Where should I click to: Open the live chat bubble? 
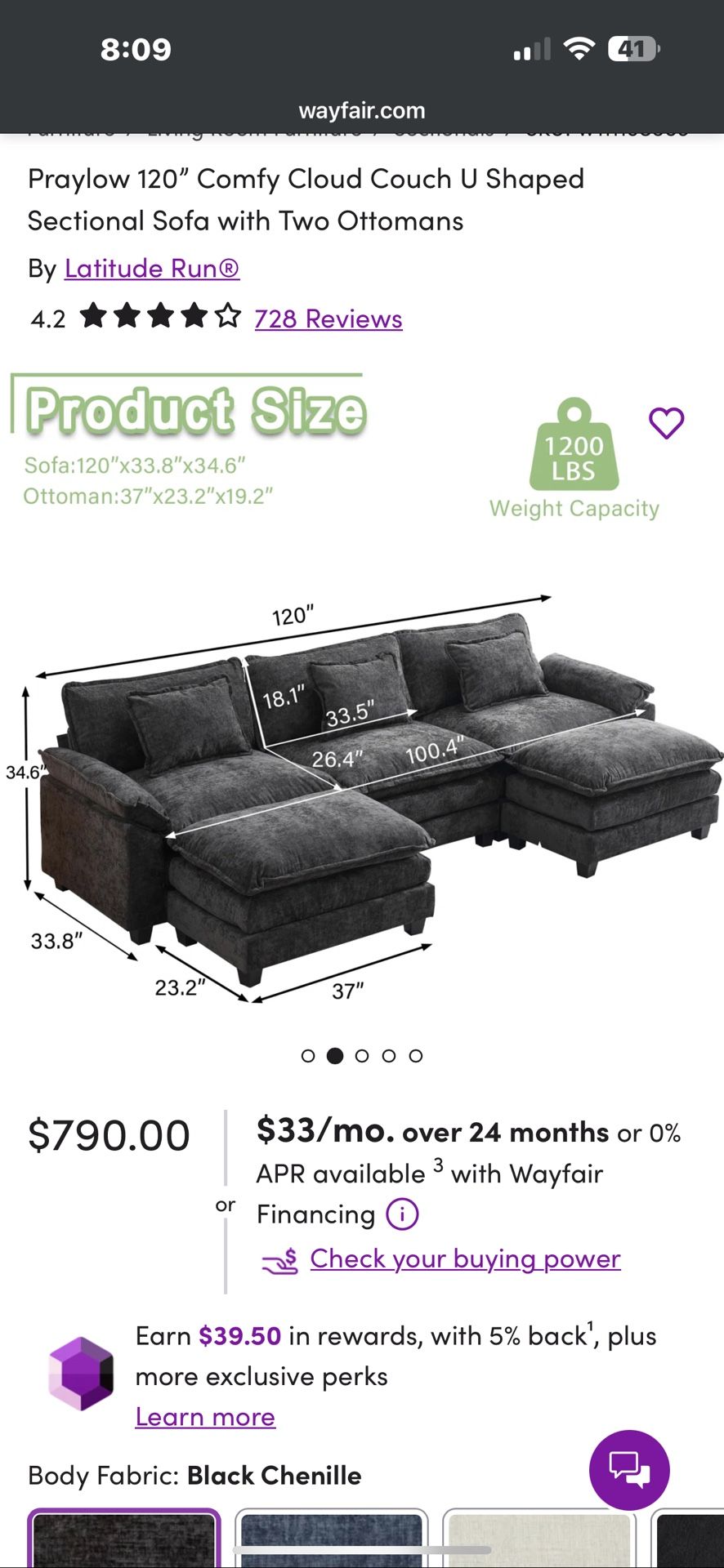pyautogui.click(x=628, y=1469)
